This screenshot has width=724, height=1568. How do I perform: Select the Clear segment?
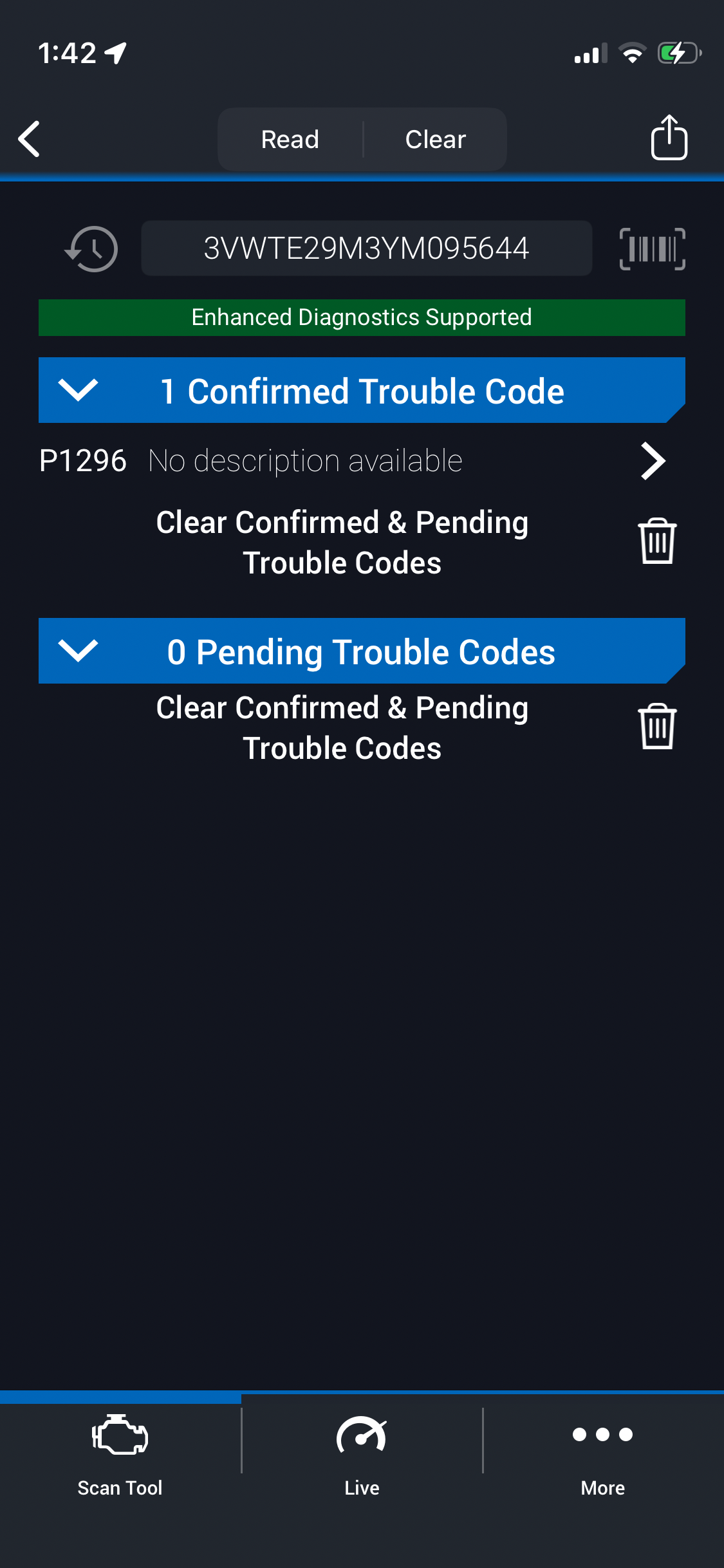point(435,139)
